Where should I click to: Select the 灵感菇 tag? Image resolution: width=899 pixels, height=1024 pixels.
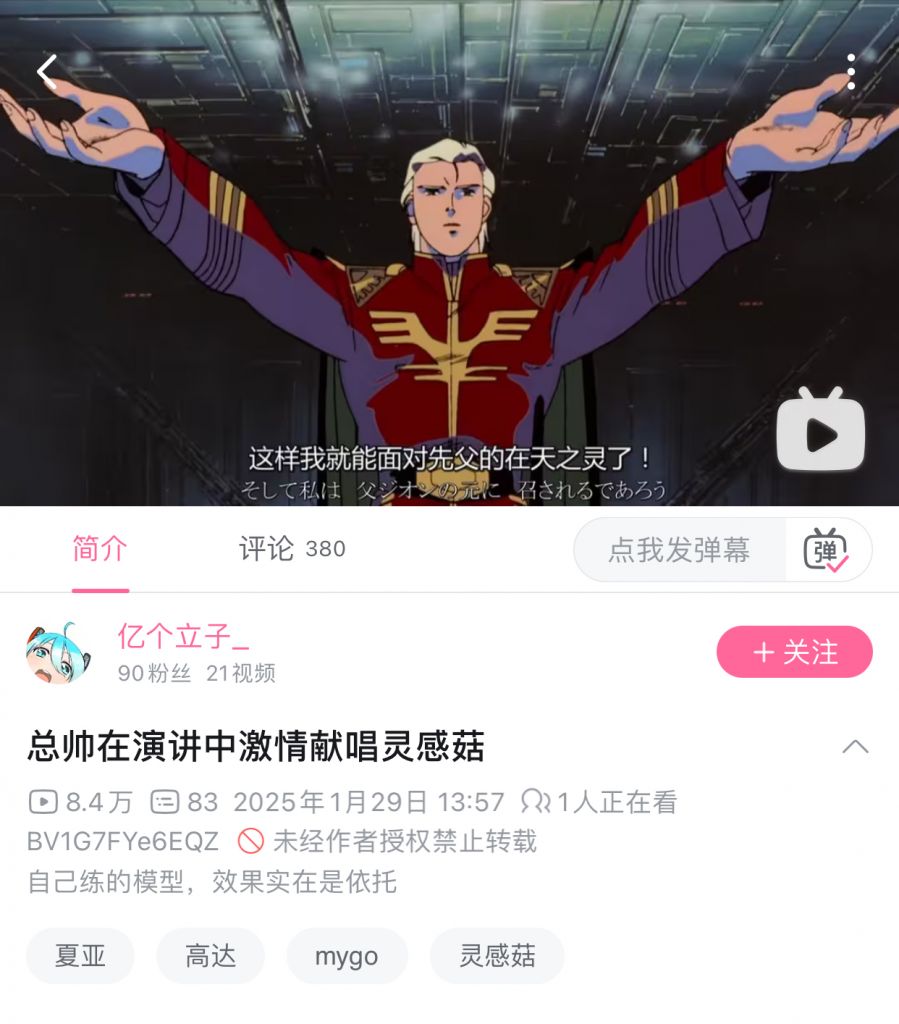point(496,956)
